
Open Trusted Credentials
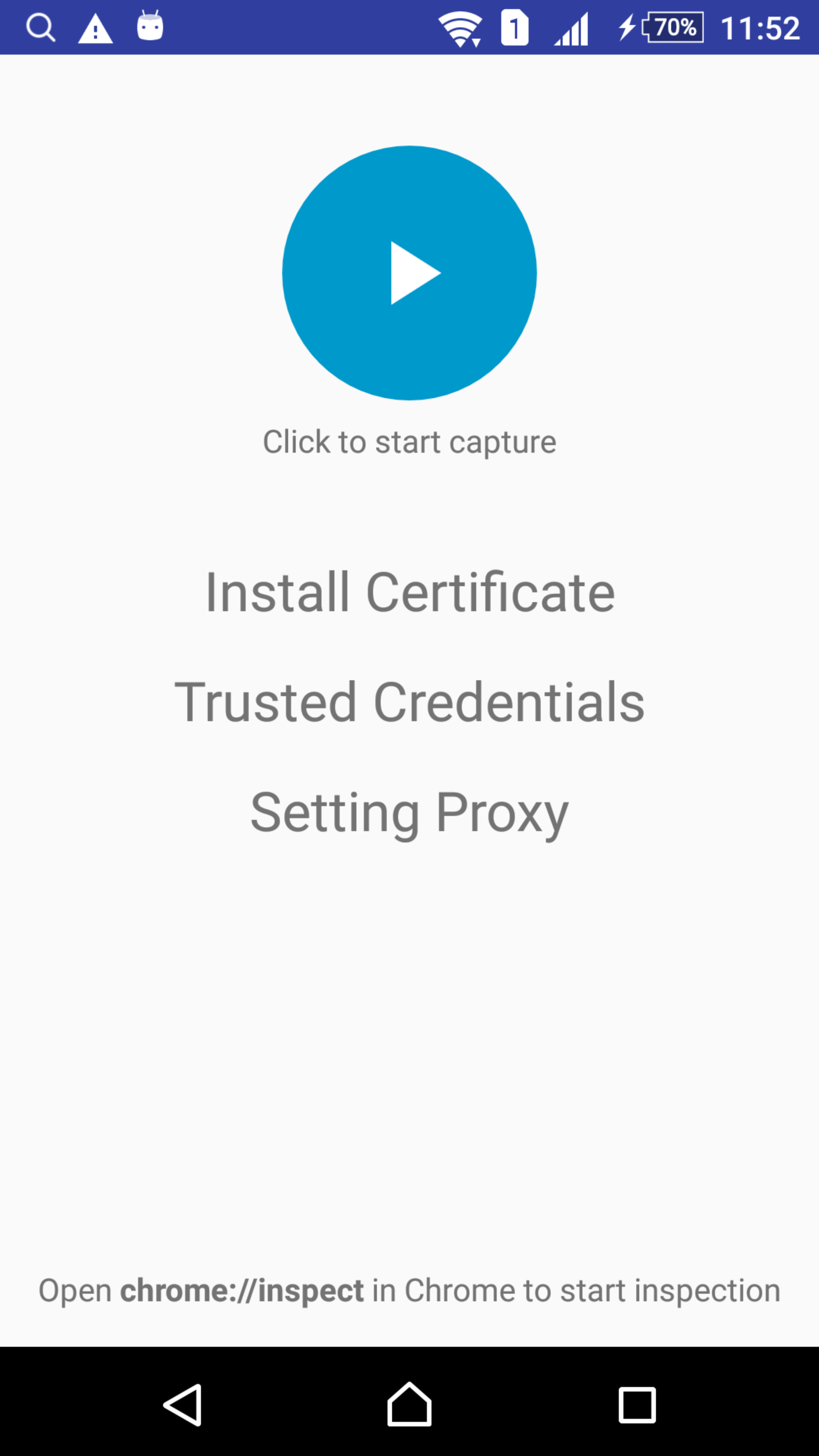click(410, 701)
